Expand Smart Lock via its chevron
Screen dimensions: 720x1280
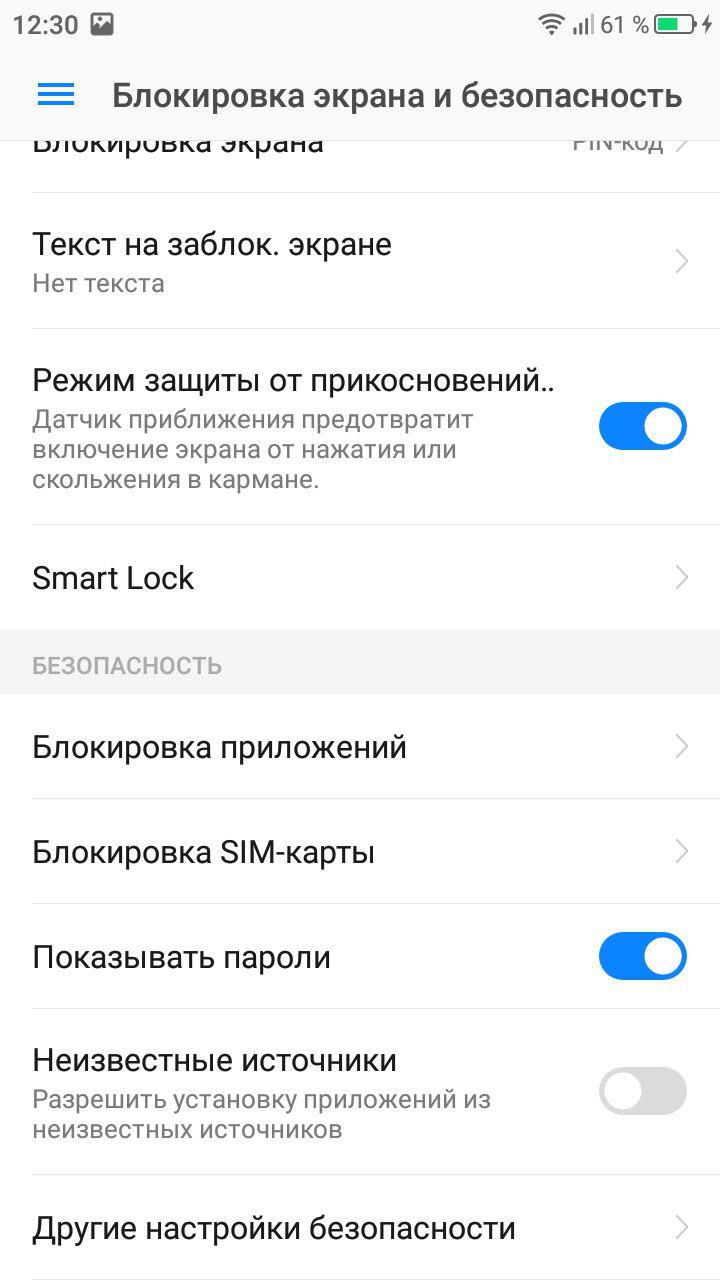[x=681, y=577]
